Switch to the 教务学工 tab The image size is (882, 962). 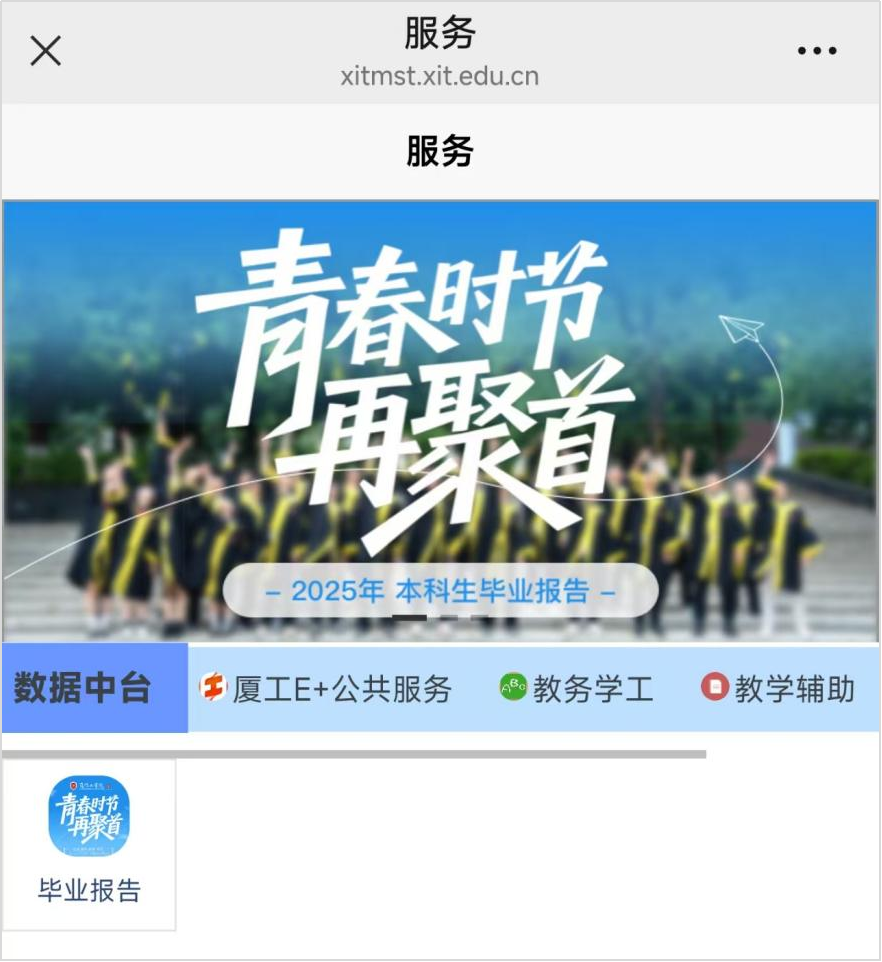(577, 688)
